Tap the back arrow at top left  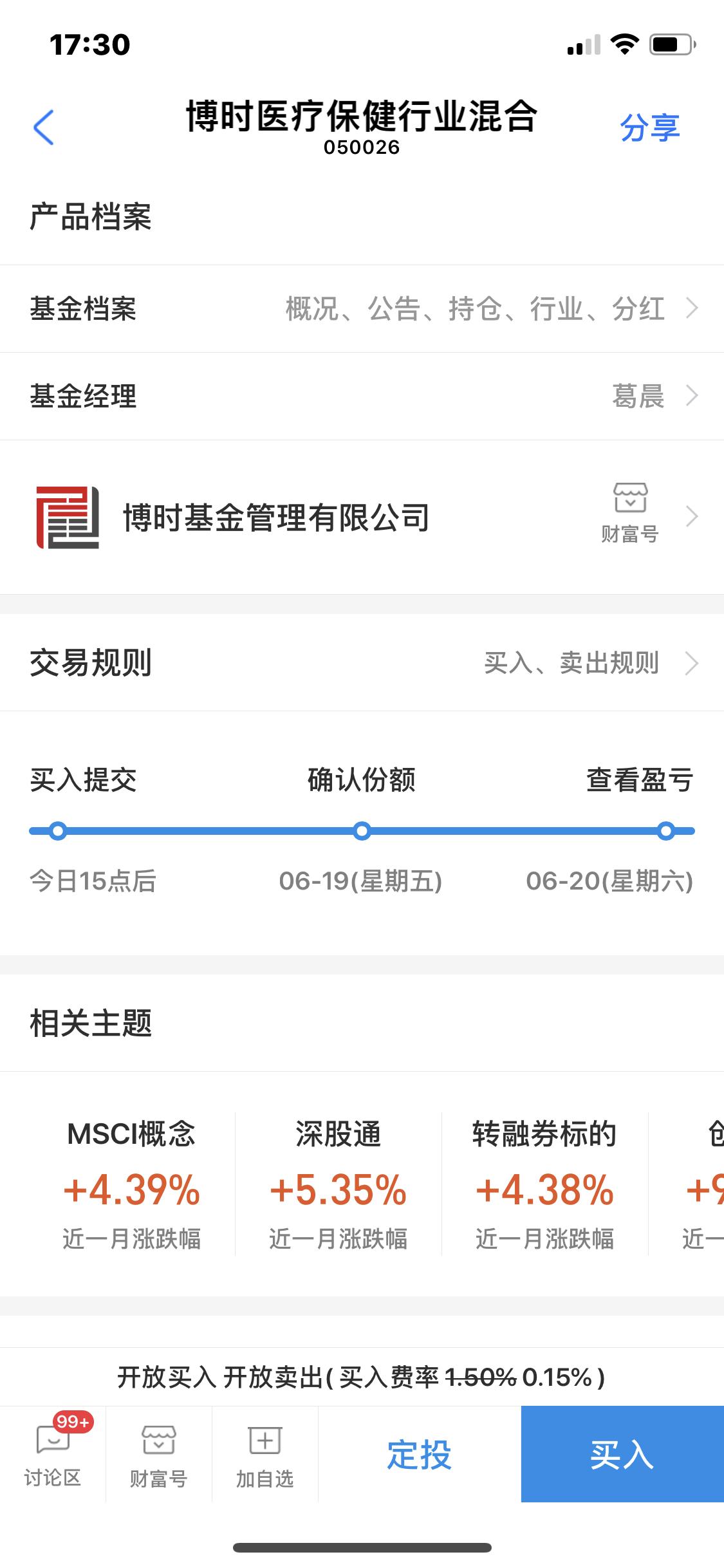coord(42,127)
